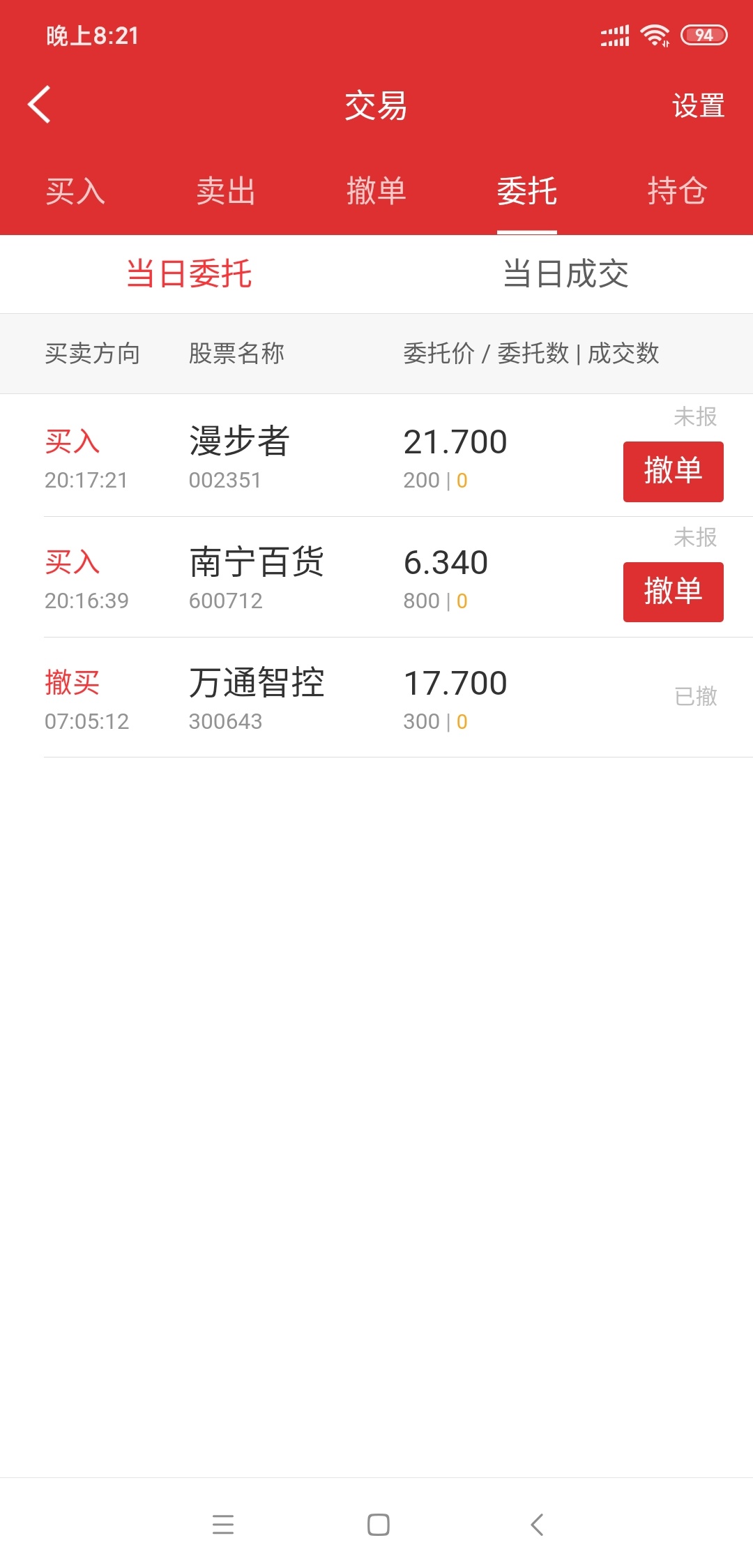Open the 撤单 tab
The image size is (753, 1568).
click(376, 191)
